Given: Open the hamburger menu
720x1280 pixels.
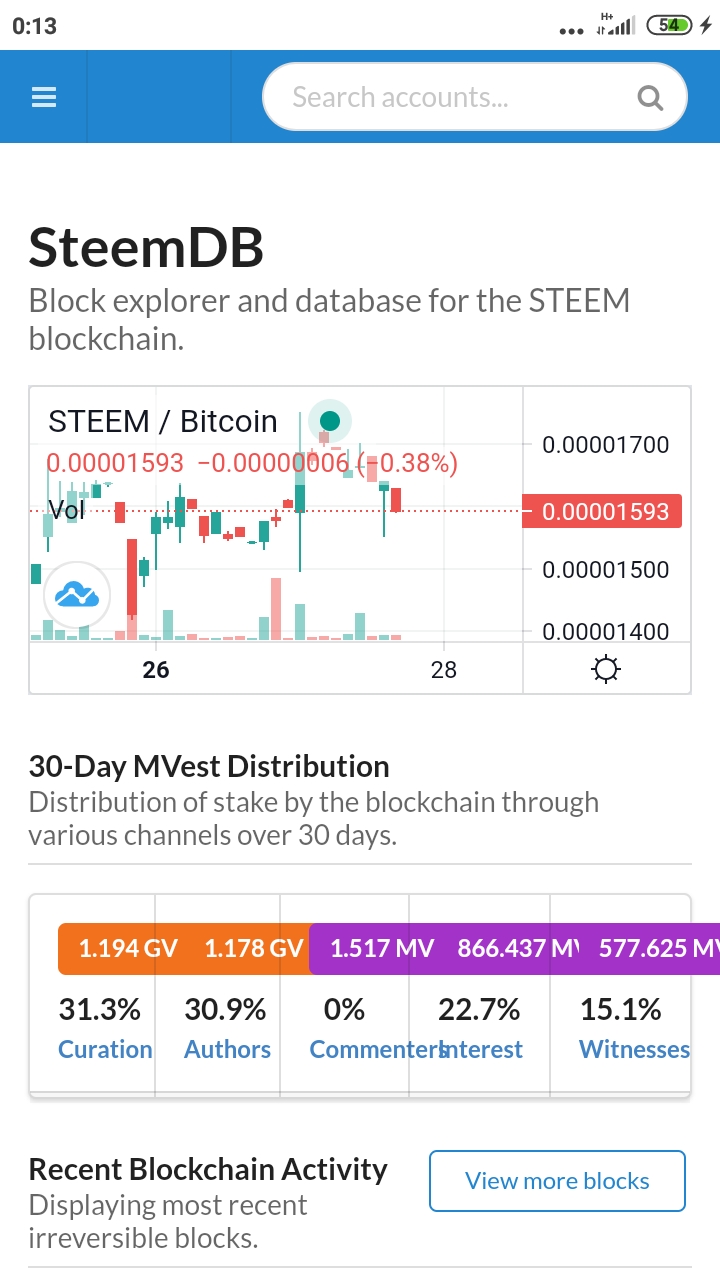Looking at the screenshot, I should pyautogui.click(x=44, y=97).
